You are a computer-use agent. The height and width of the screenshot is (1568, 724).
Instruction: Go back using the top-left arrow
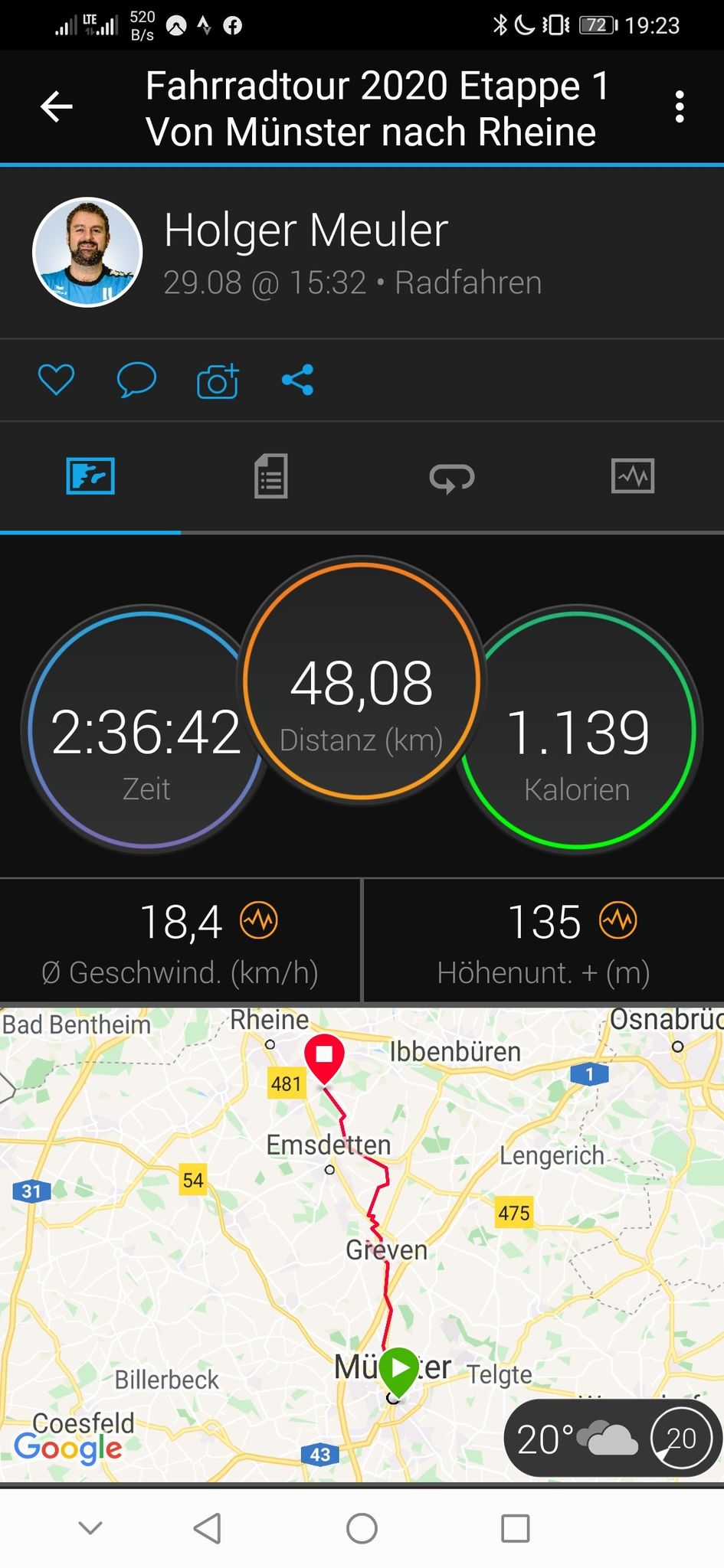pos(57,106)
